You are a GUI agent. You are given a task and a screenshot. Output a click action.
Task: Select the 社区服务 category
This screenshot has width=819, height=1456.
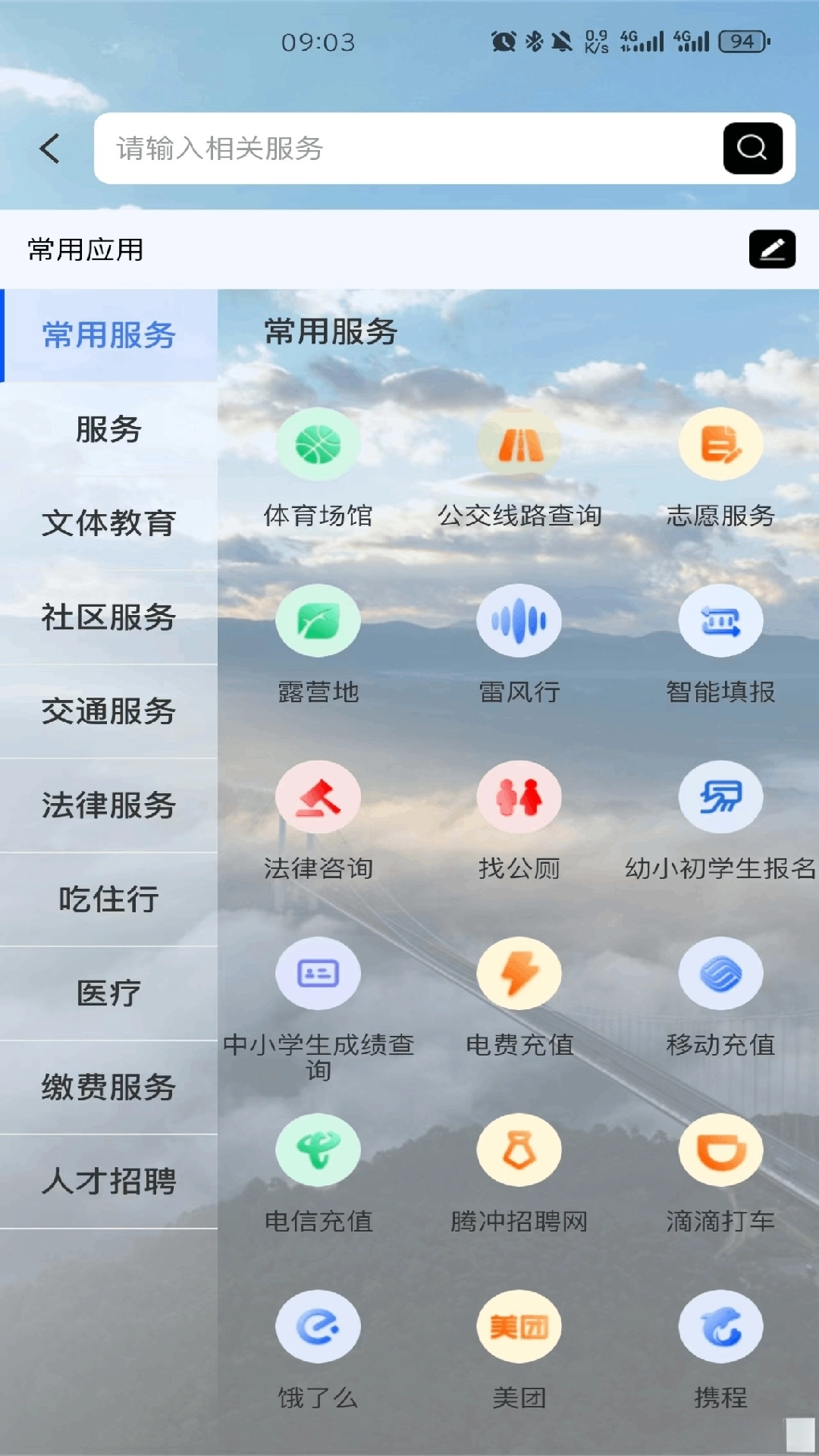(x=108, y=617)
